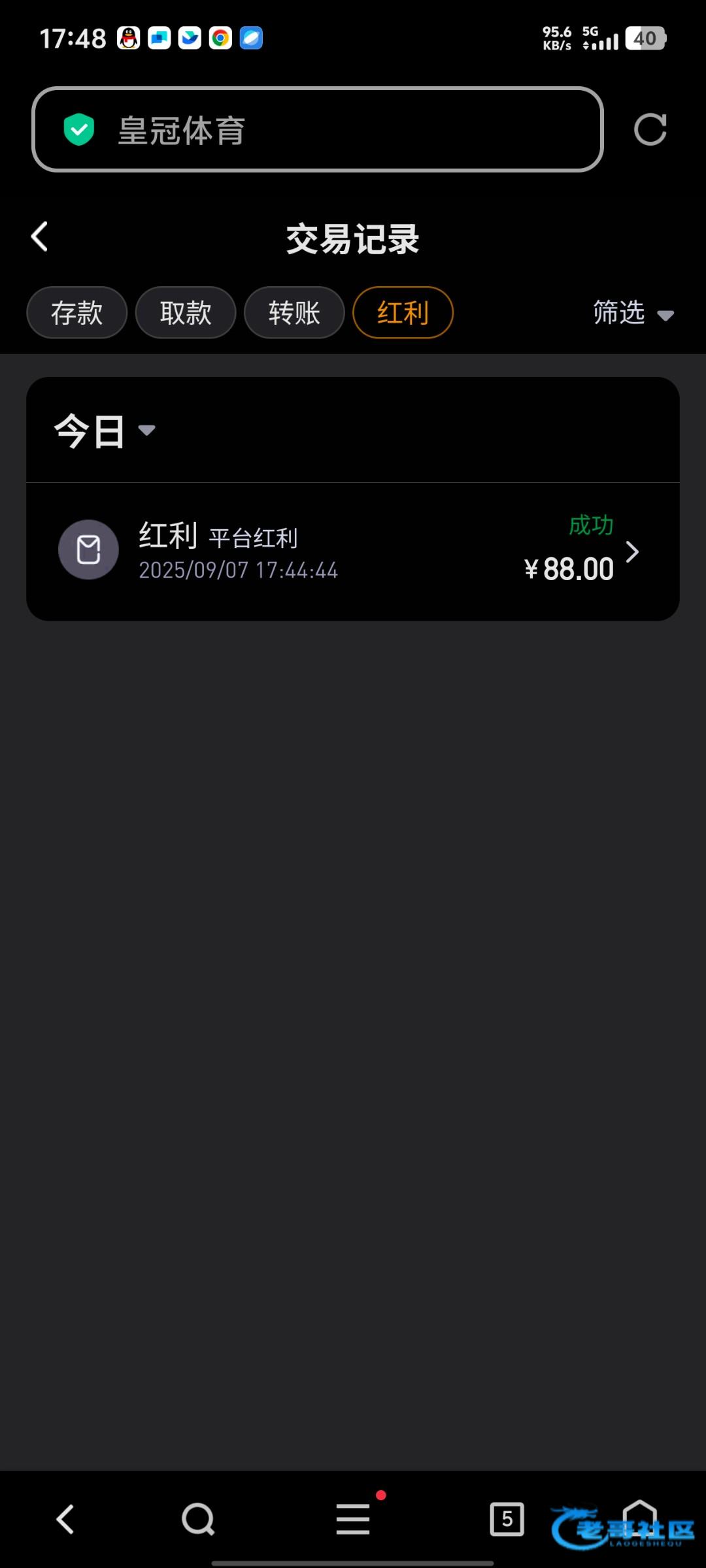Select the 红利 tab

tap(403, 313)
